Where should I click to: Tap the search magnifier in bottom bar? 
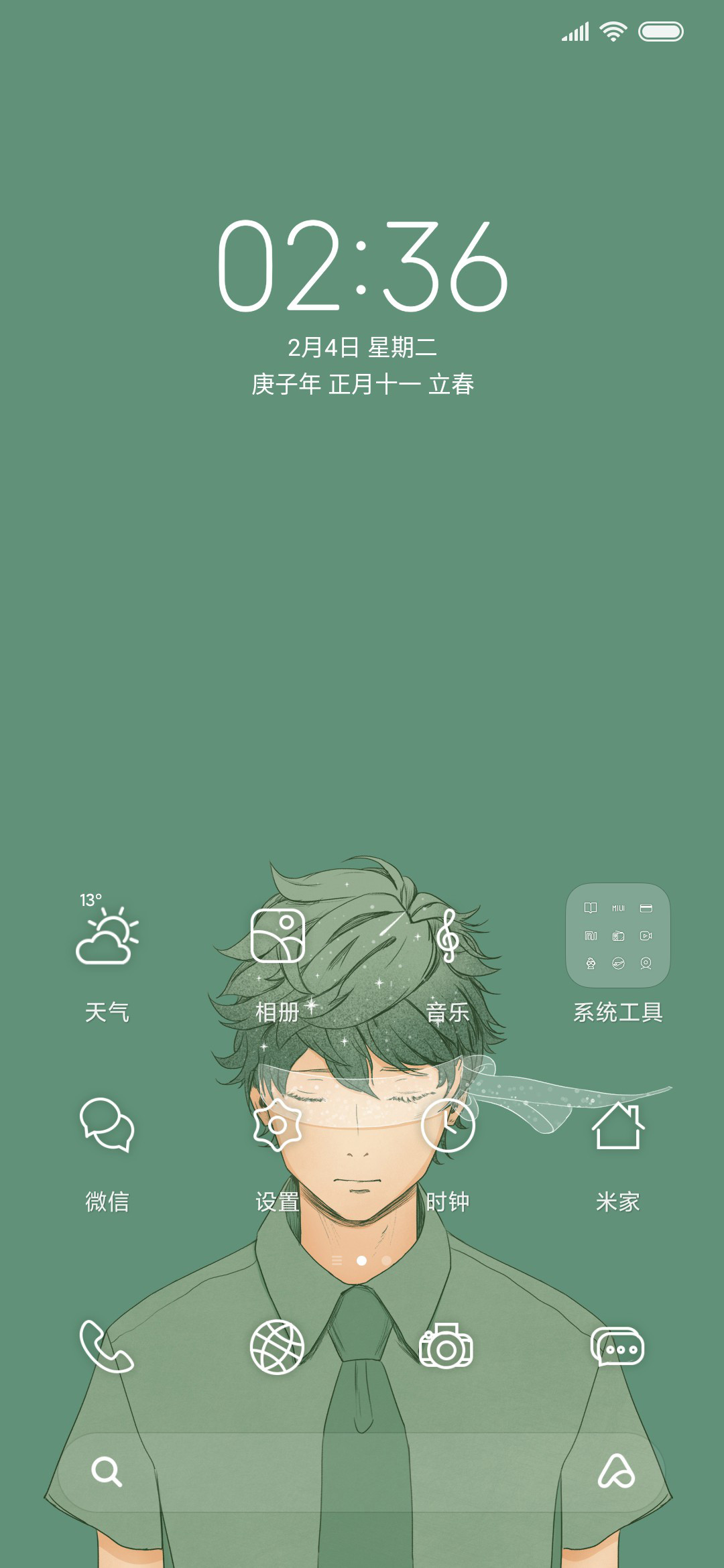point(107,1472)
